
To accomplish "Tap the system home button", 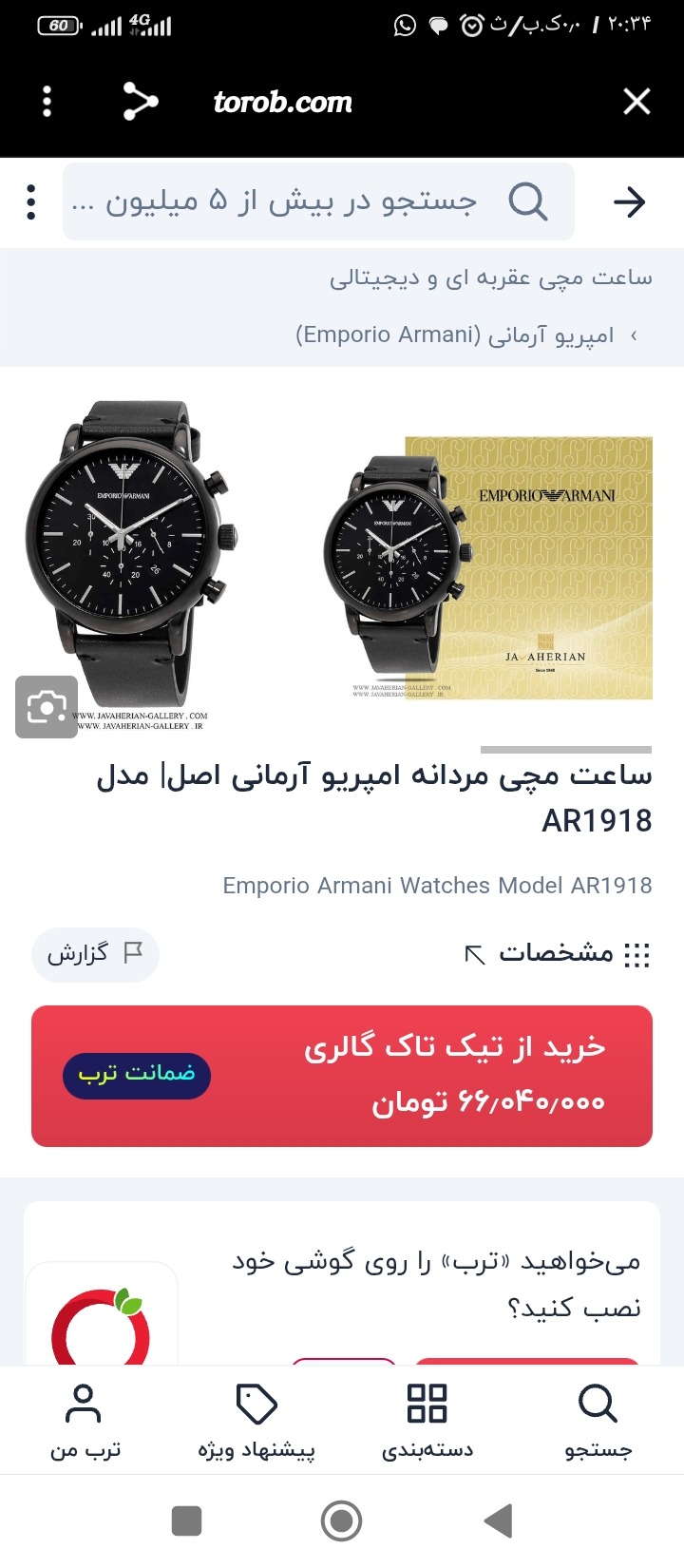I will pos(342,1520).
